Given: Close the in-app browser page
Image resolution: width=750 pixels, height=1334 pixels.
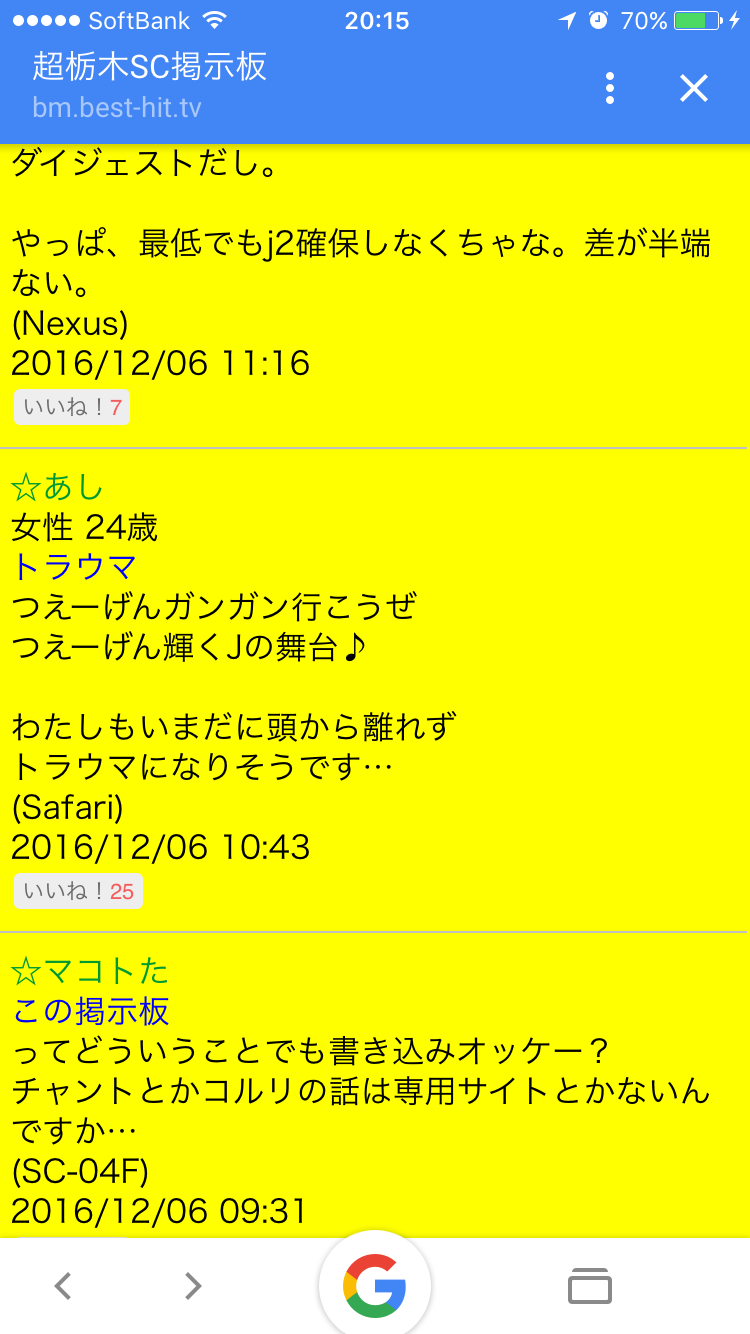Looking at the screenshot, I should click(693, 88).
